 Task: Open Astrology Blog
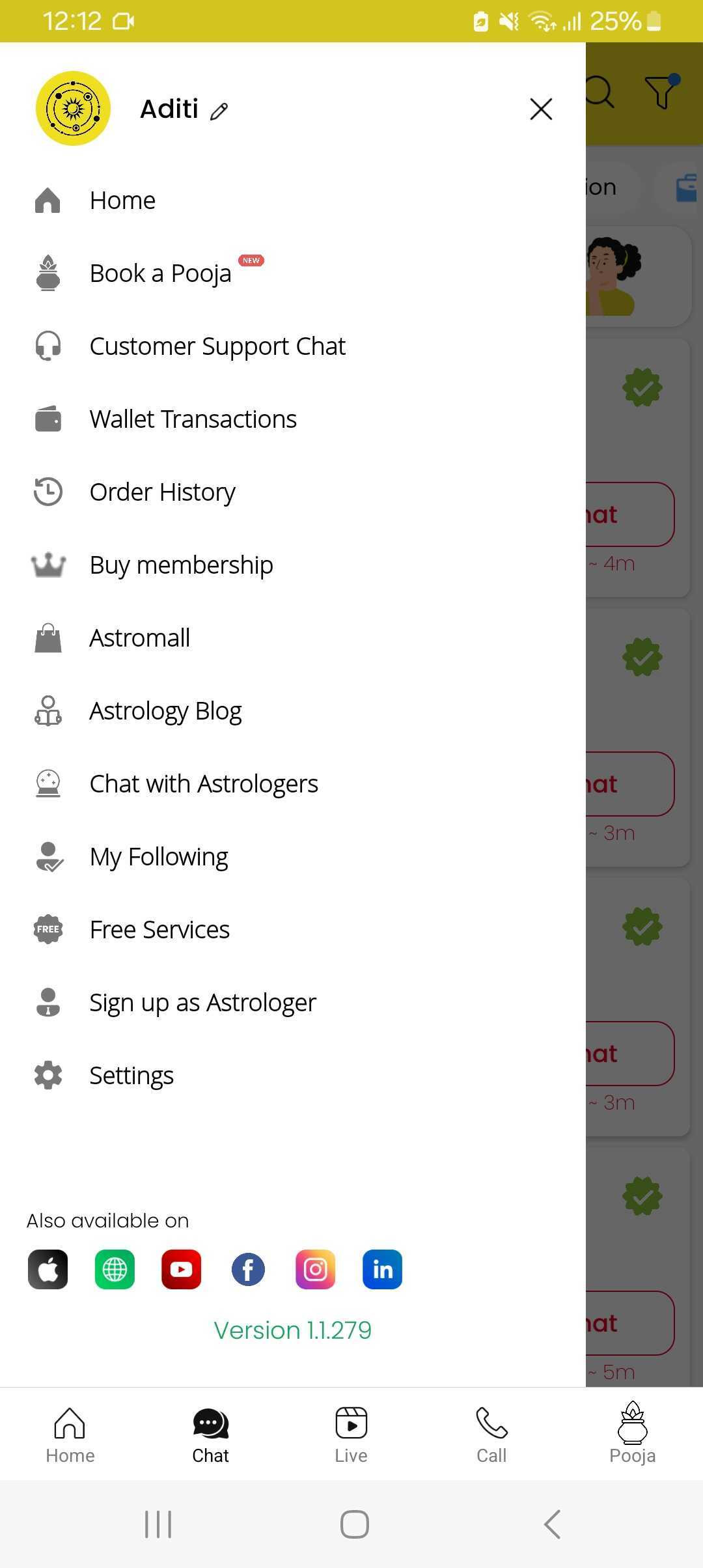pos(165,711)
